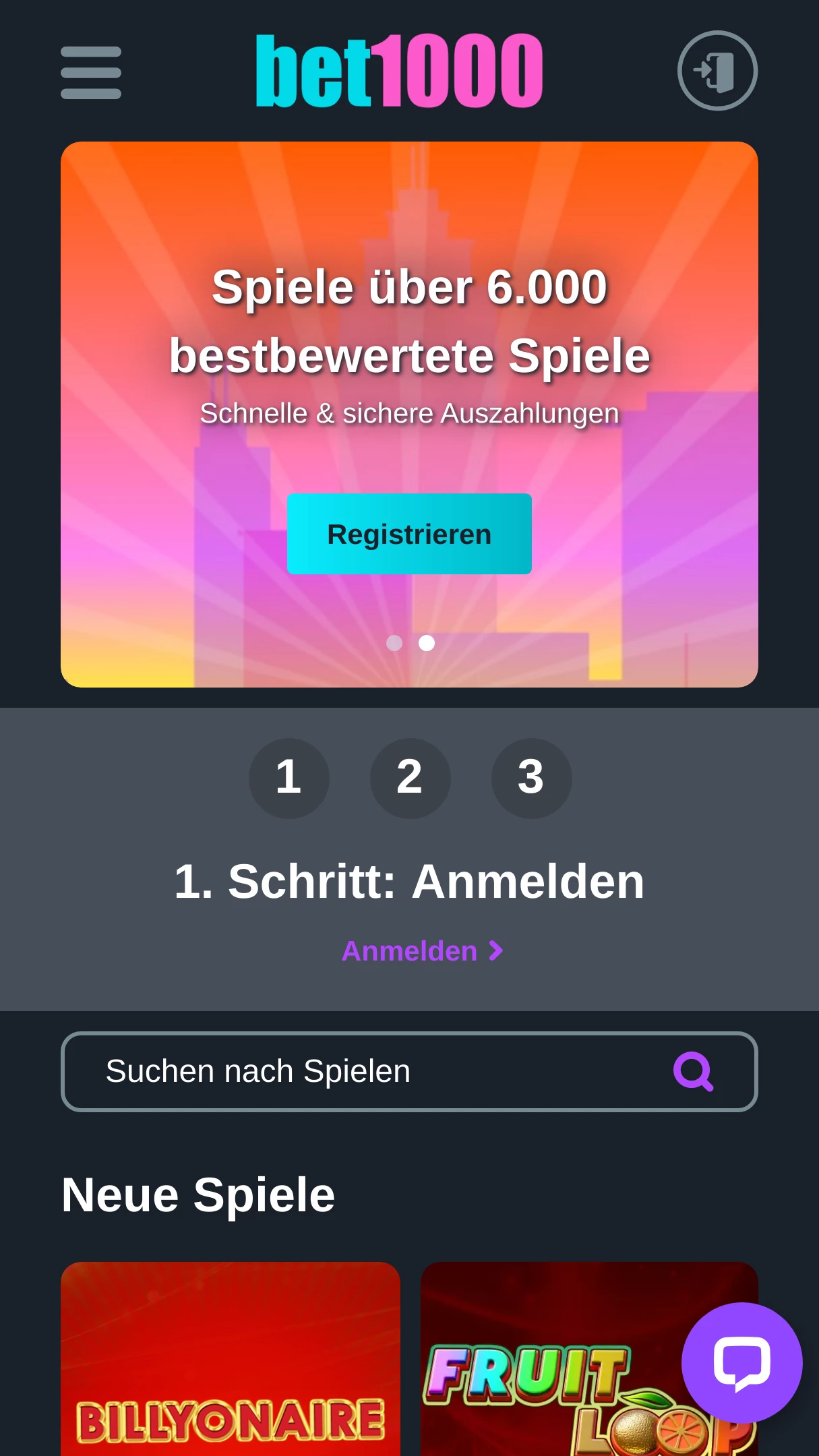
Task: Select step 3 circle
Action: (x=531, y=778)
